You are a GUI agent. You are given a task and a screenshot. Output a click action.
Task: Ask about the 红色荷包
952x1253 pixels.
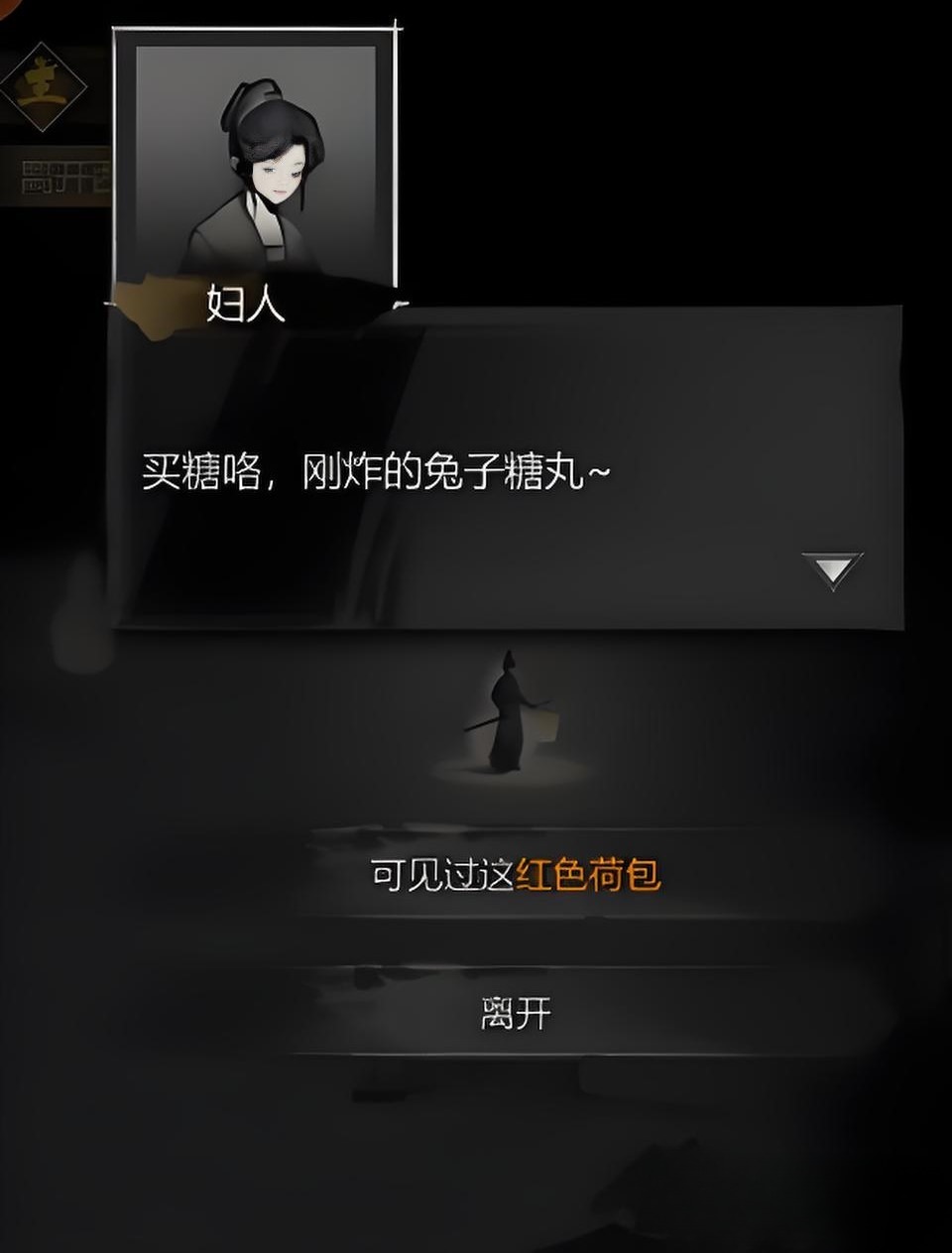(x=515, y=875)
